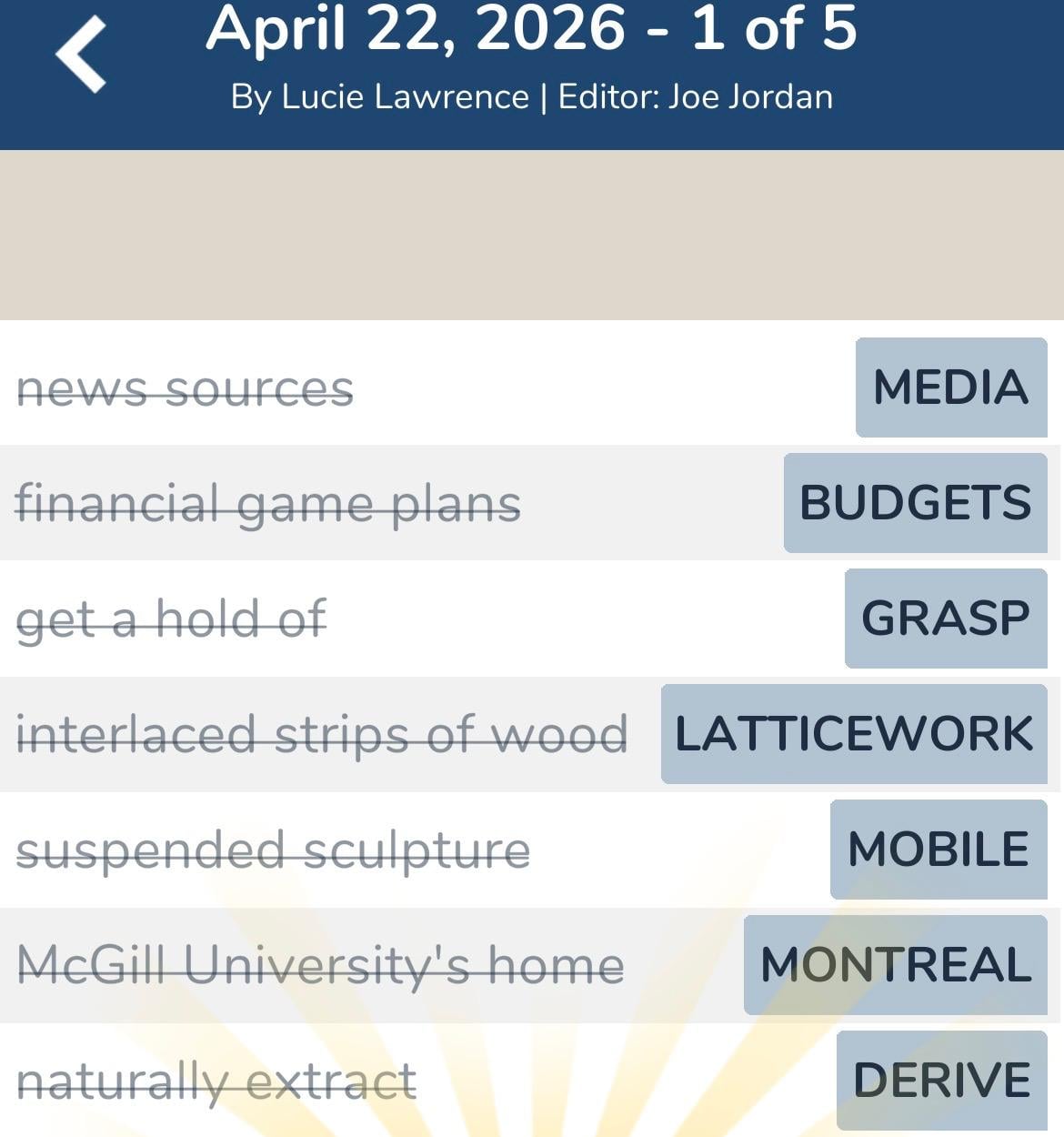The image size is (1064, 1137).
Task: Select the BUDGETS answer tile
Action: [913, 504]
